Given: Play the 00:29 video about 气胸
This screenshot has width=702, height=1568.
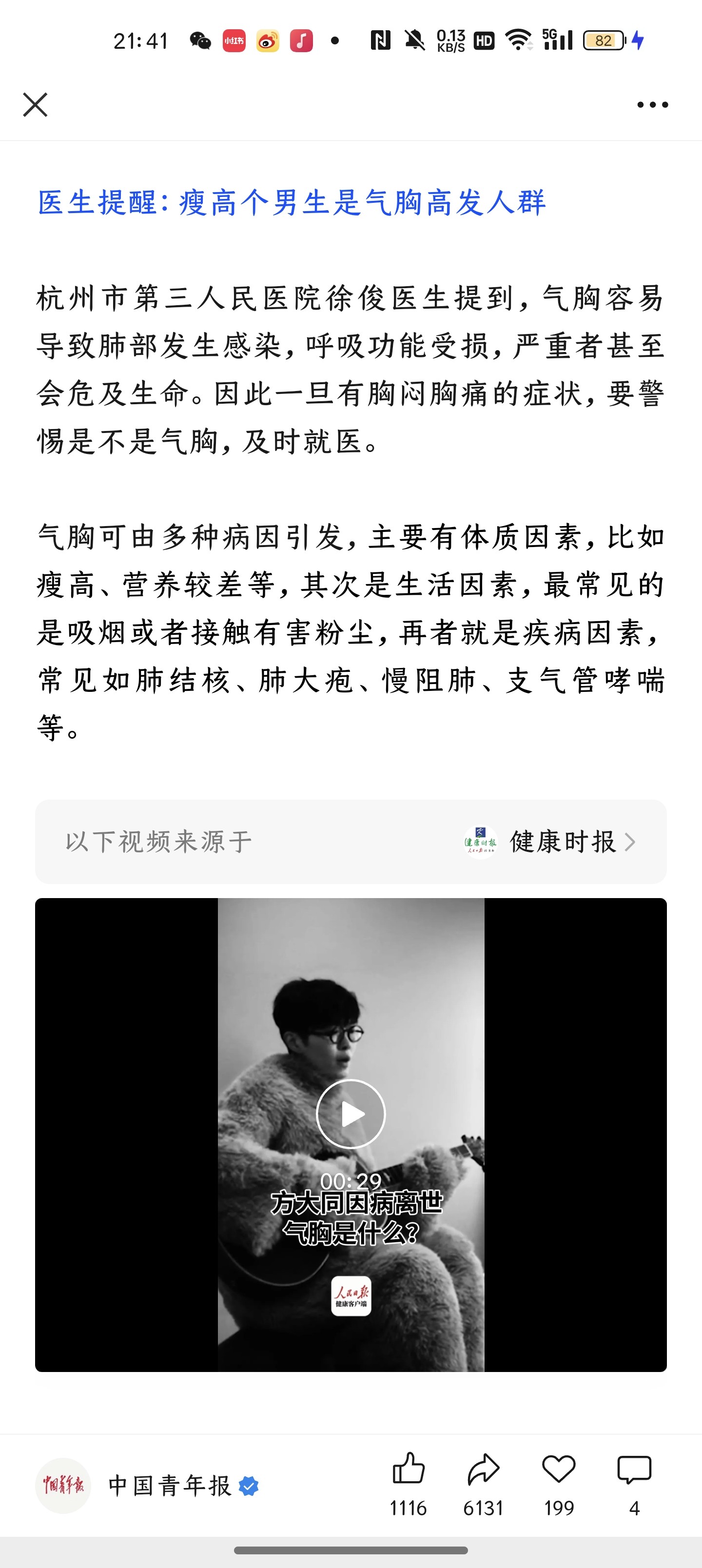Looking at the screenshot, I should point(351,1114).
